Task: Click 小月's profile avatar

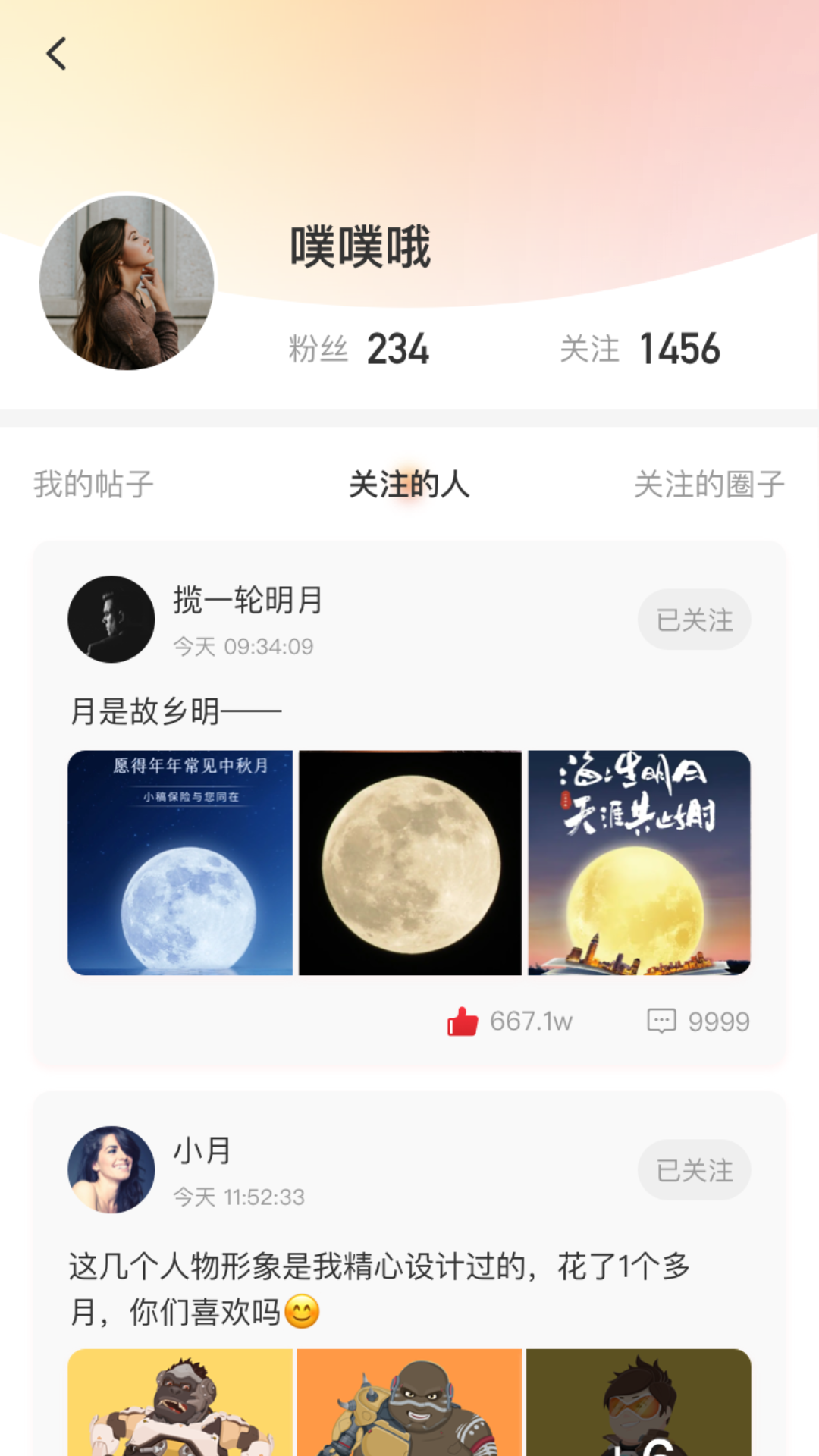Action: pyautogui.click(x=111, y=1170)
